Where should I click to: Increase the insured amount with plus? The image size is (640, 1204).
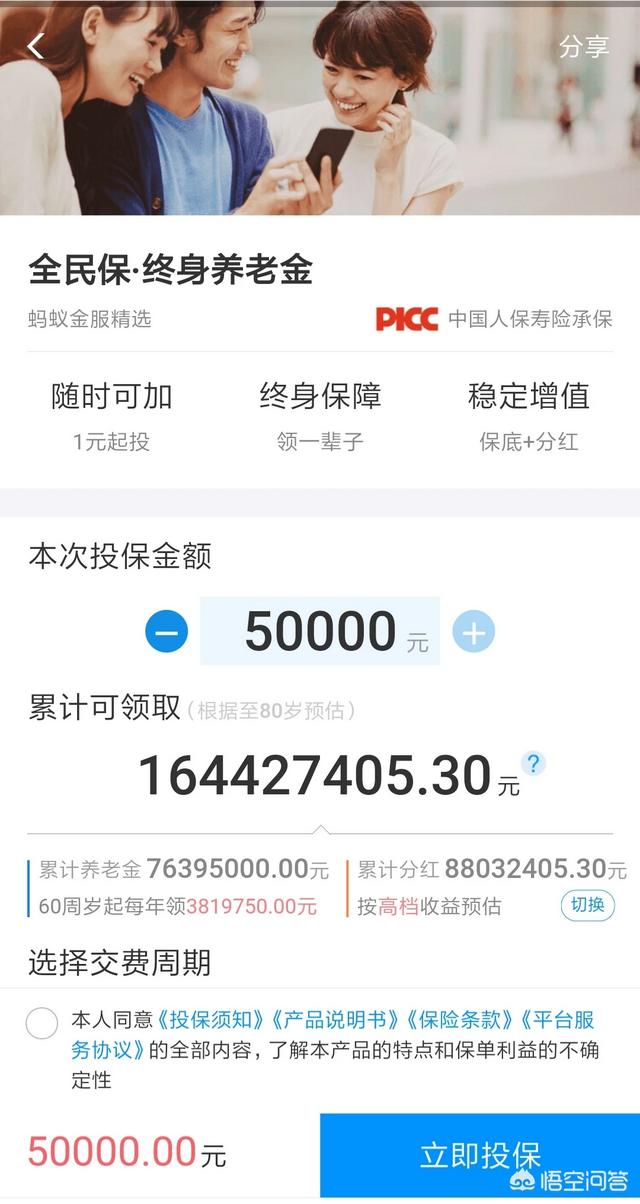tap(474, 632)
